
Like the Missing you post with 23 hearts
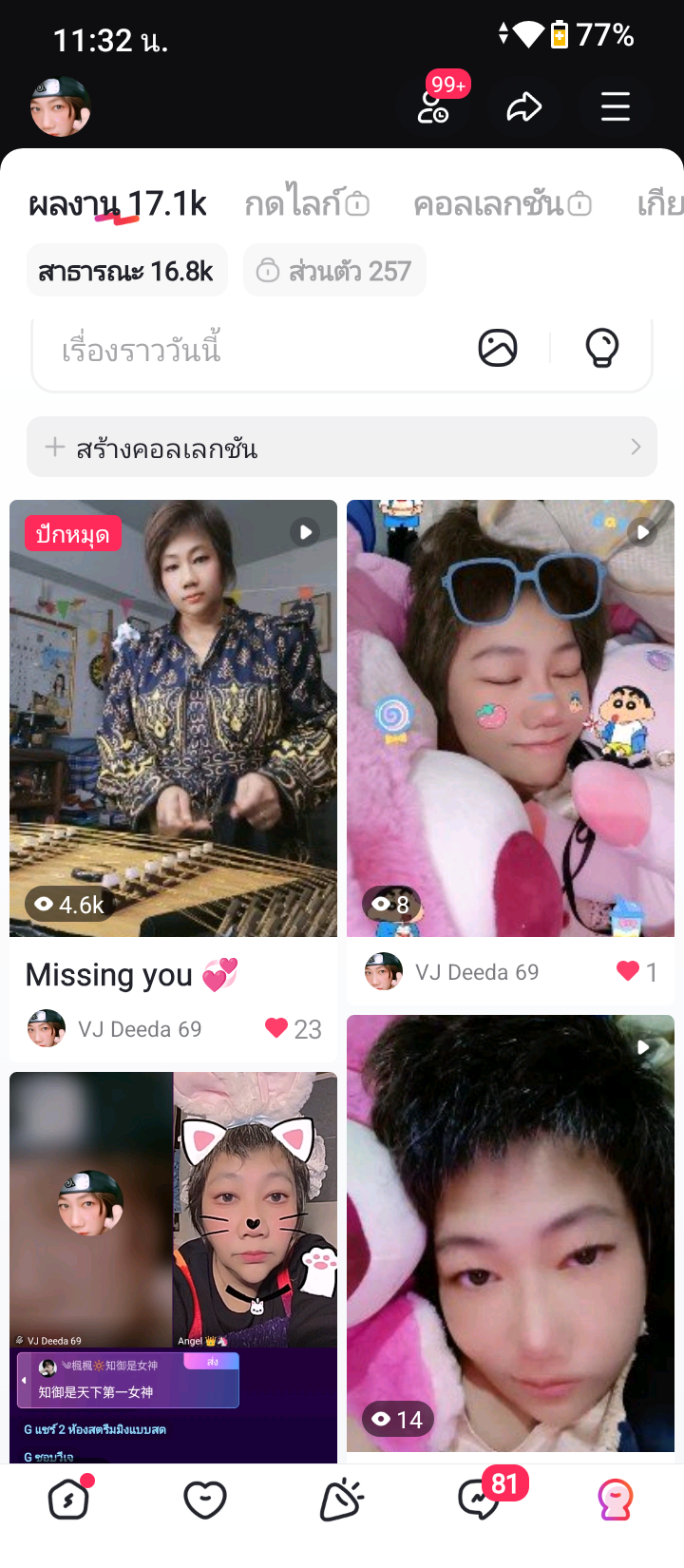[276, 1028]
